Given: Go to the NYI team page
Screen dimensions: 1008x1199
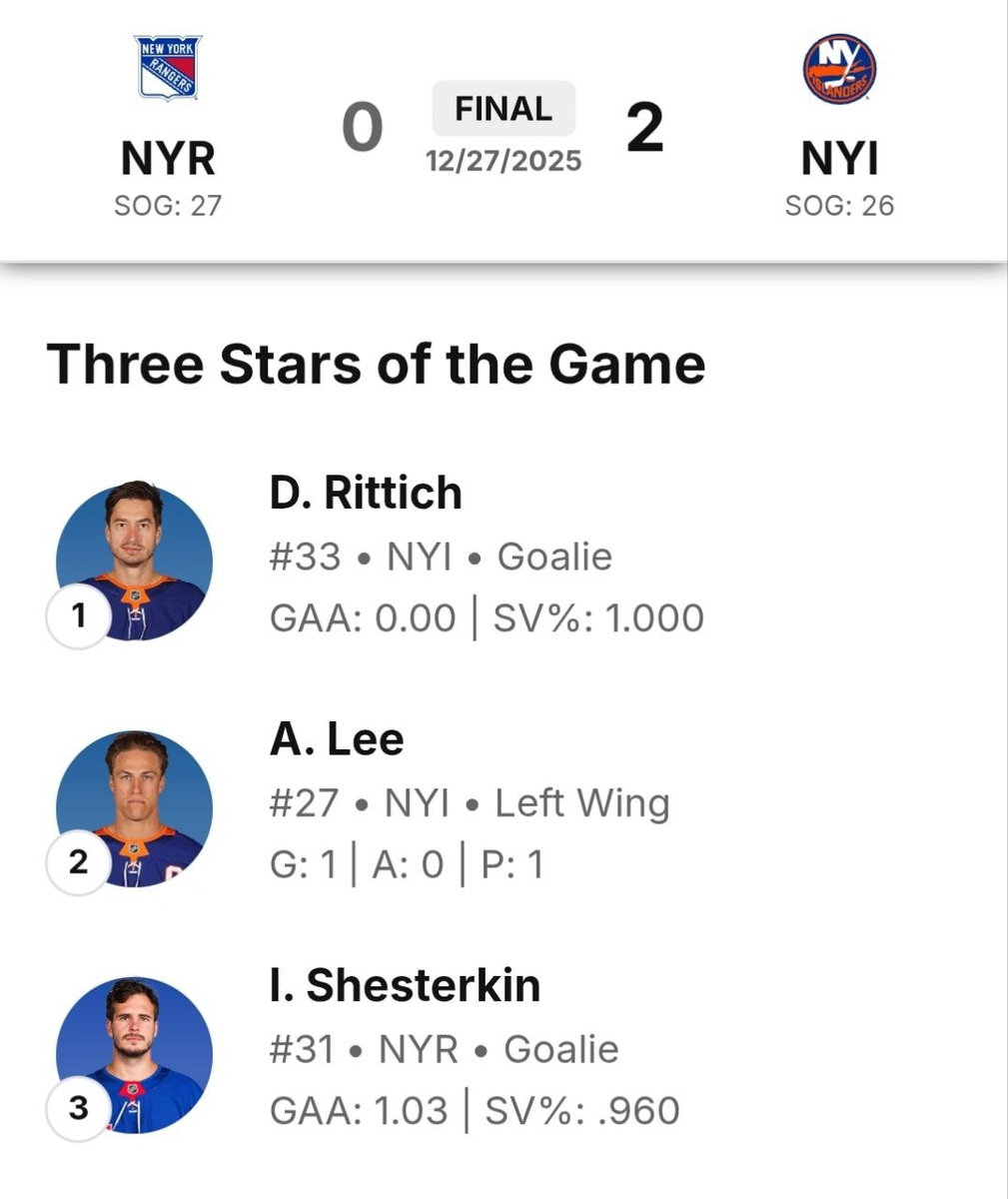Looking at the screenshot, I should 839,70.
